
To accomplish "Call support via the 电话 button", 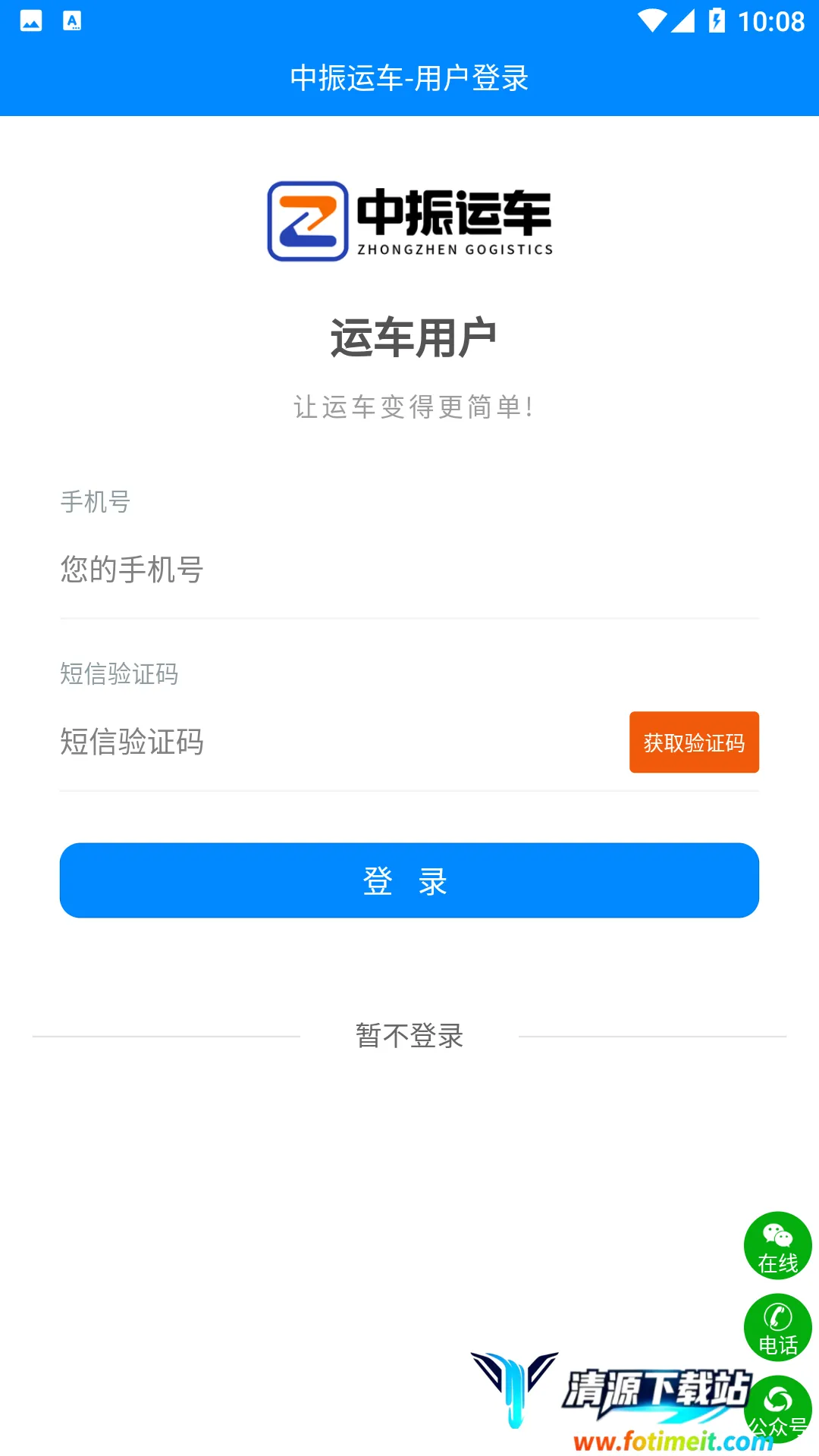I will pos(778,1328).
